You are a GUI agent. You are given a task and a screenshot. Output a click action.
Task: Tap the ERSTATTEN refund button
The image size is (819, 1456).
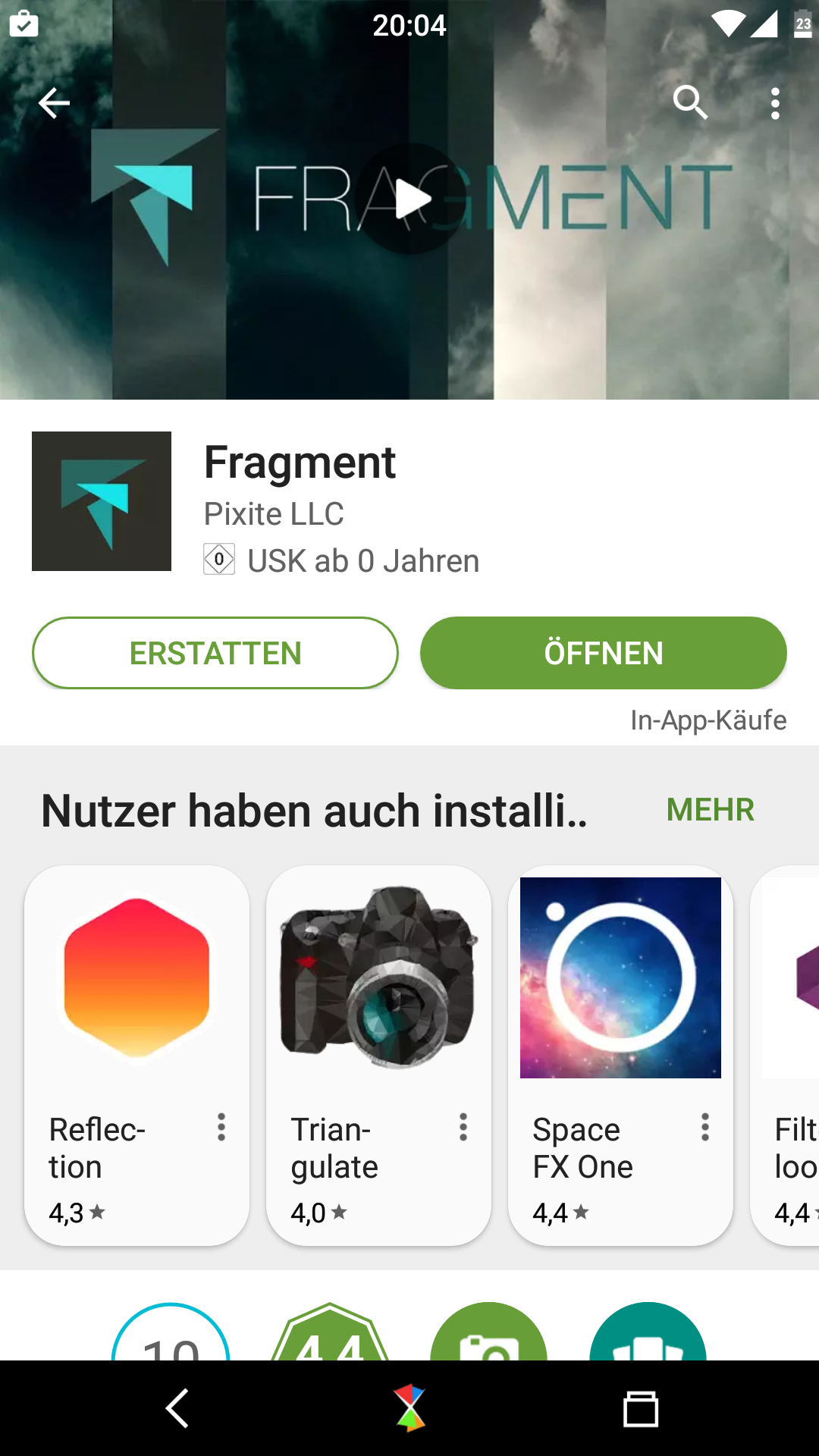[x=215, y=653]
